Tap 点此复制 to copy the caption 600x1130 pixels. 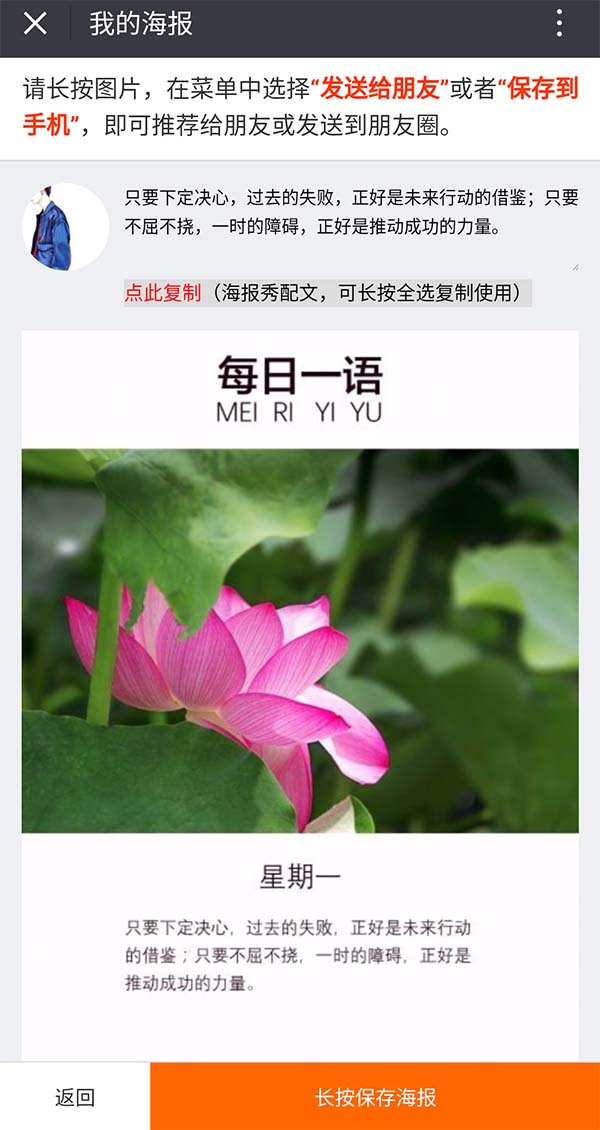pos(162,293)
